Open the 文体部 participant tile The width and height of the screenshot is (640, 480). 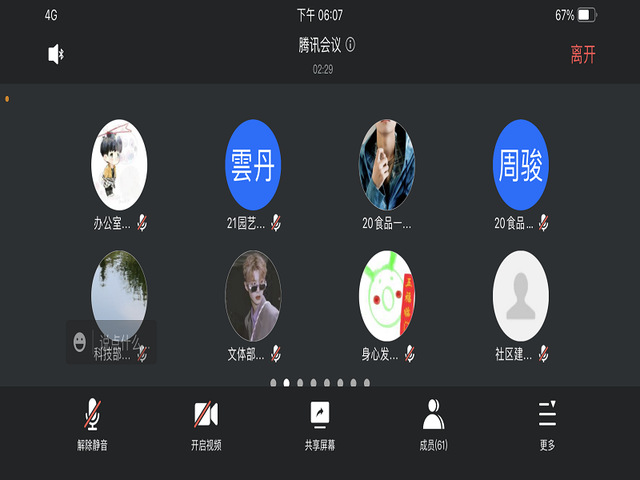click(253, 296)
